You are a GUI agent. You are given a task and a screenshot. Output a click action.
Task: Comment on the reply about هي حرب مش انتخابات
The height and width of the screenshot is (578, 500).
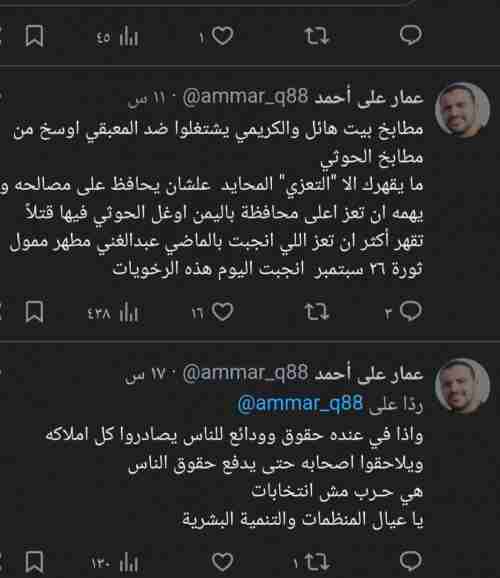(x=411, y=561)
